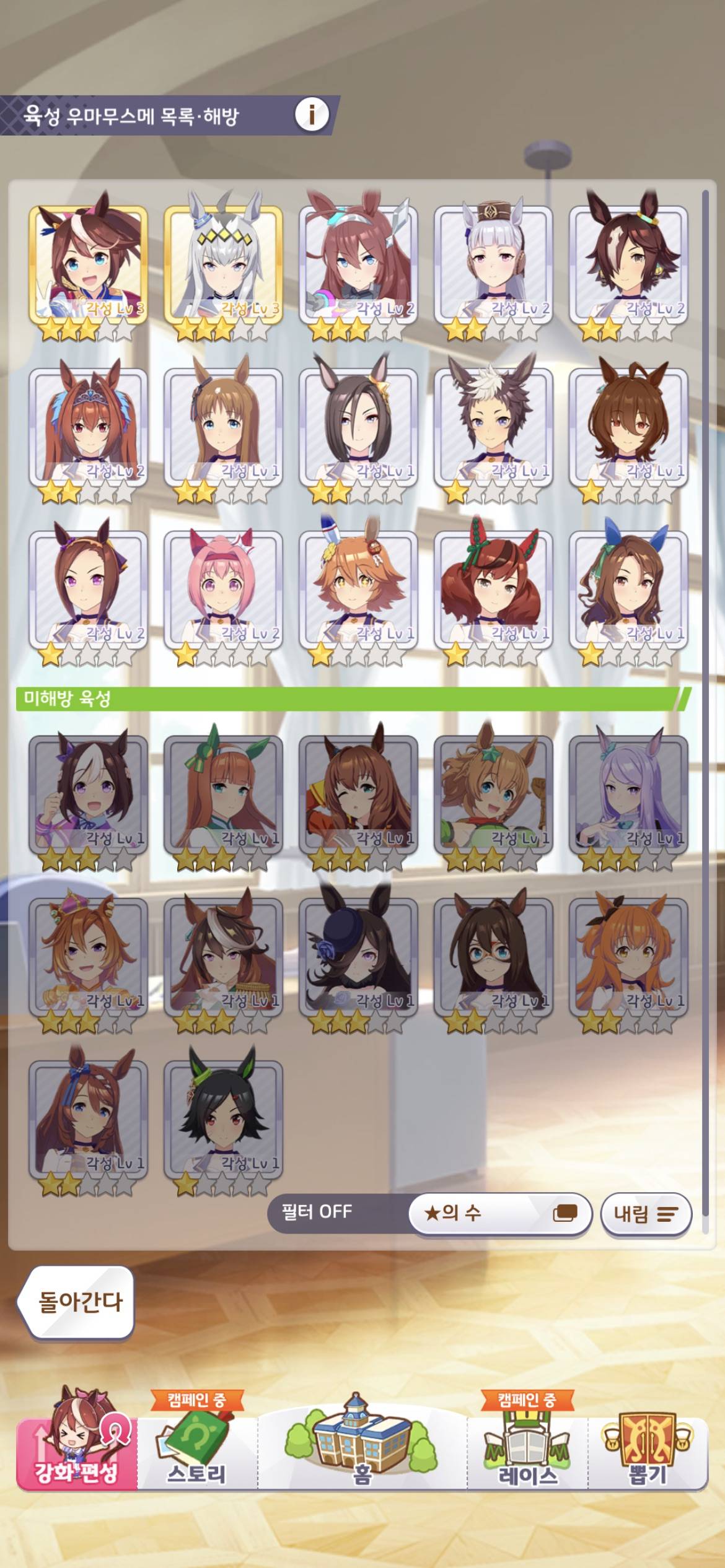The height and width of the screenshot is (1568, 725).
Task: Switch to the 스토리 tab
Action: pyautogui.click(x=196, y=1453)
